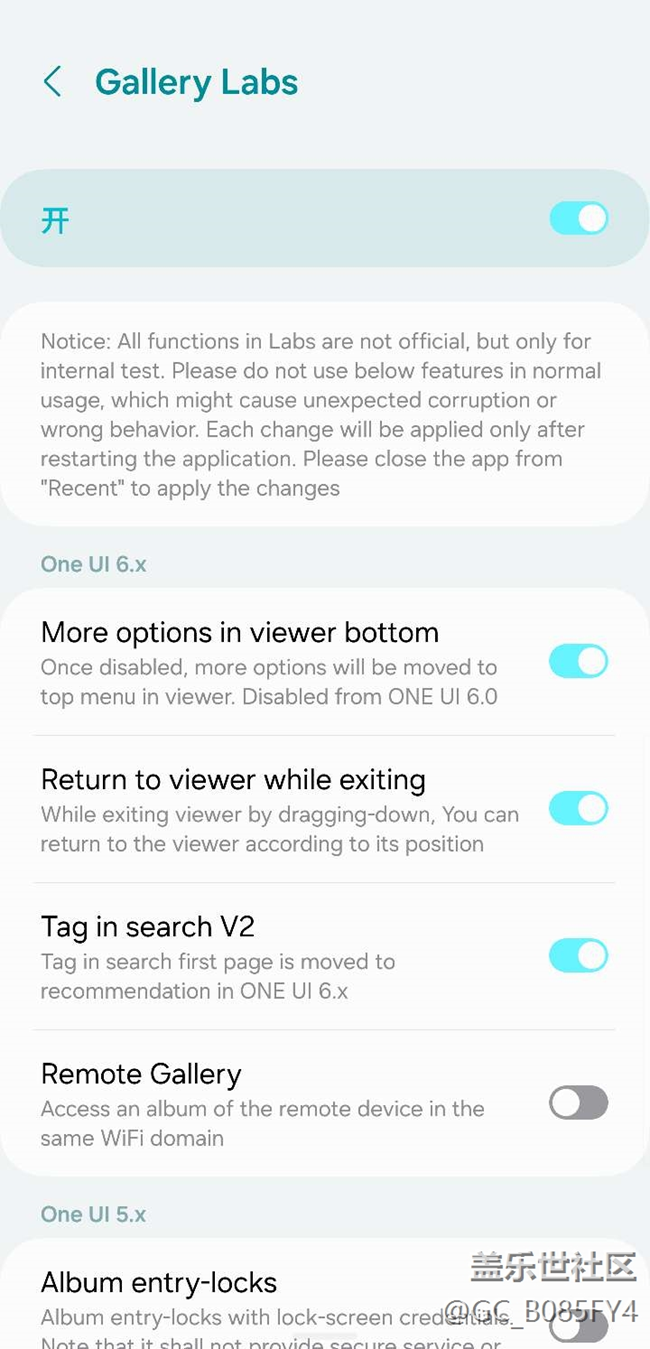Enable the Remote Gallery switch
Image resolution: width=650 pixels, height=1349 pixels.
click(578, 1103)
